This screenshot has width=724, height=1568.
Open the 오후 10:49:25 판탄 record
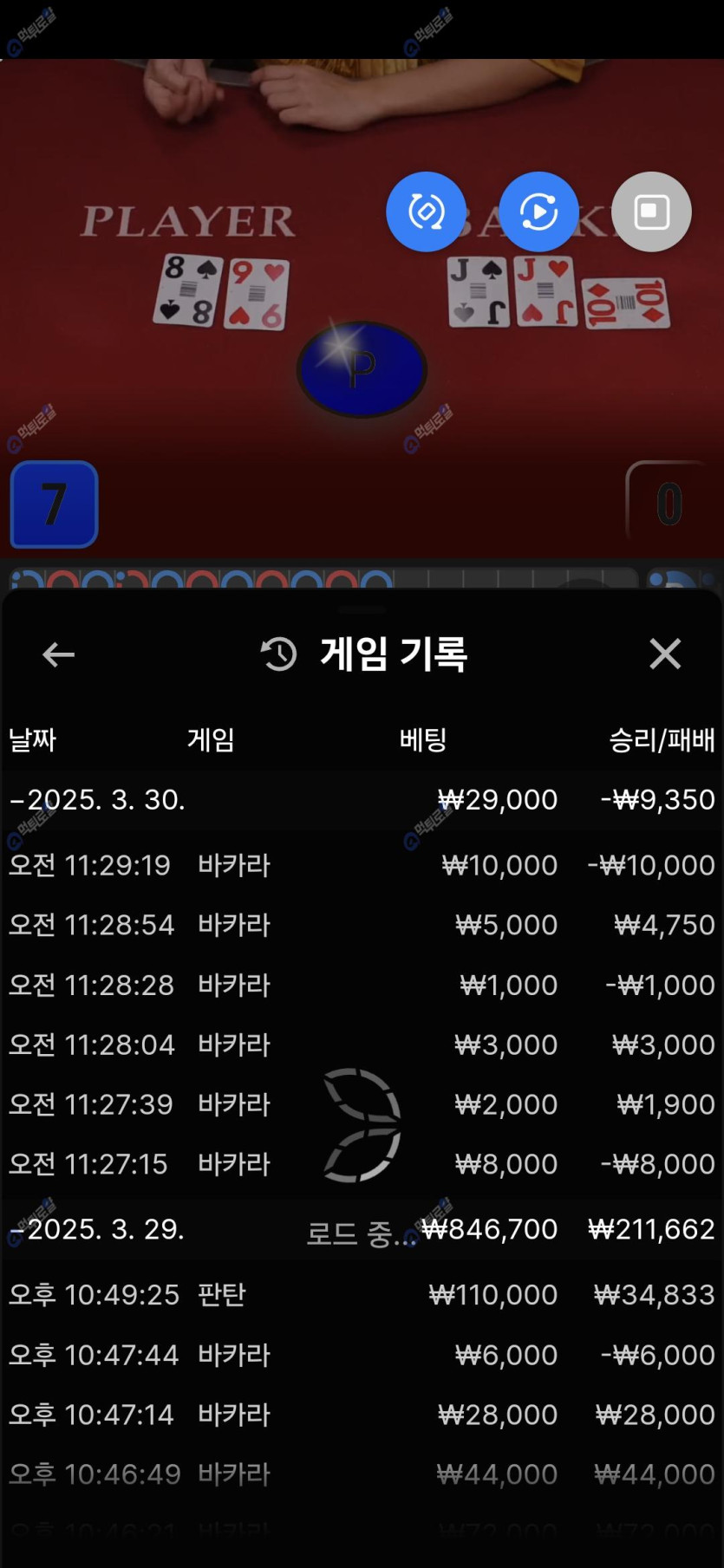[361, 1295]
